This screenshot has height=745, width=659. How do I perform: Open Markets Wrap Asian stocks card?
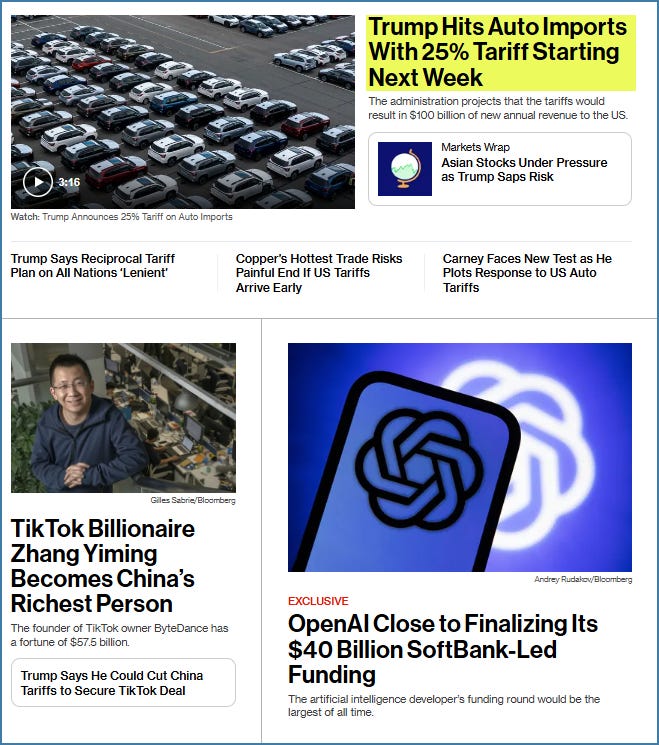499,169
